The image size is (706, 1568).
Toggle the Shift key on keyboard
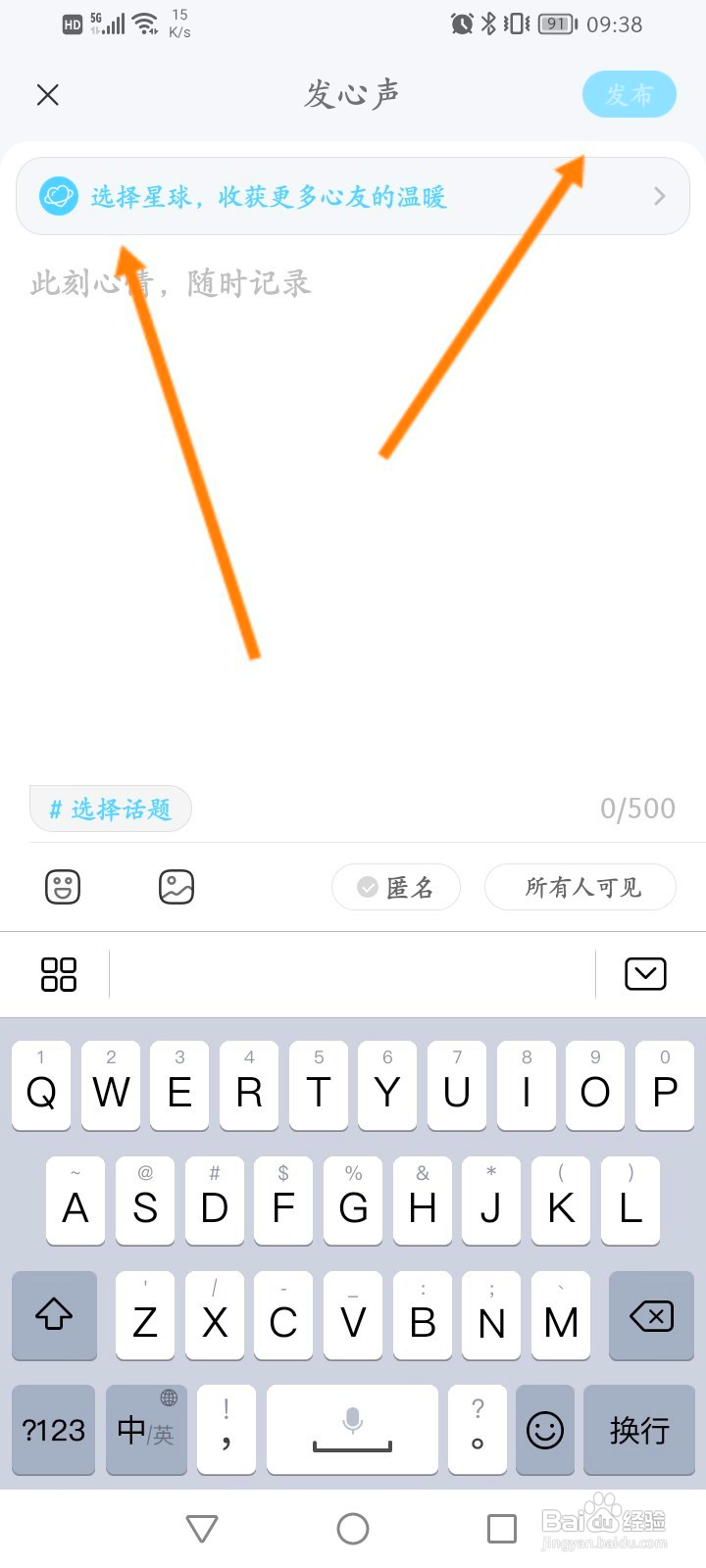click(x=54, y=1316)
